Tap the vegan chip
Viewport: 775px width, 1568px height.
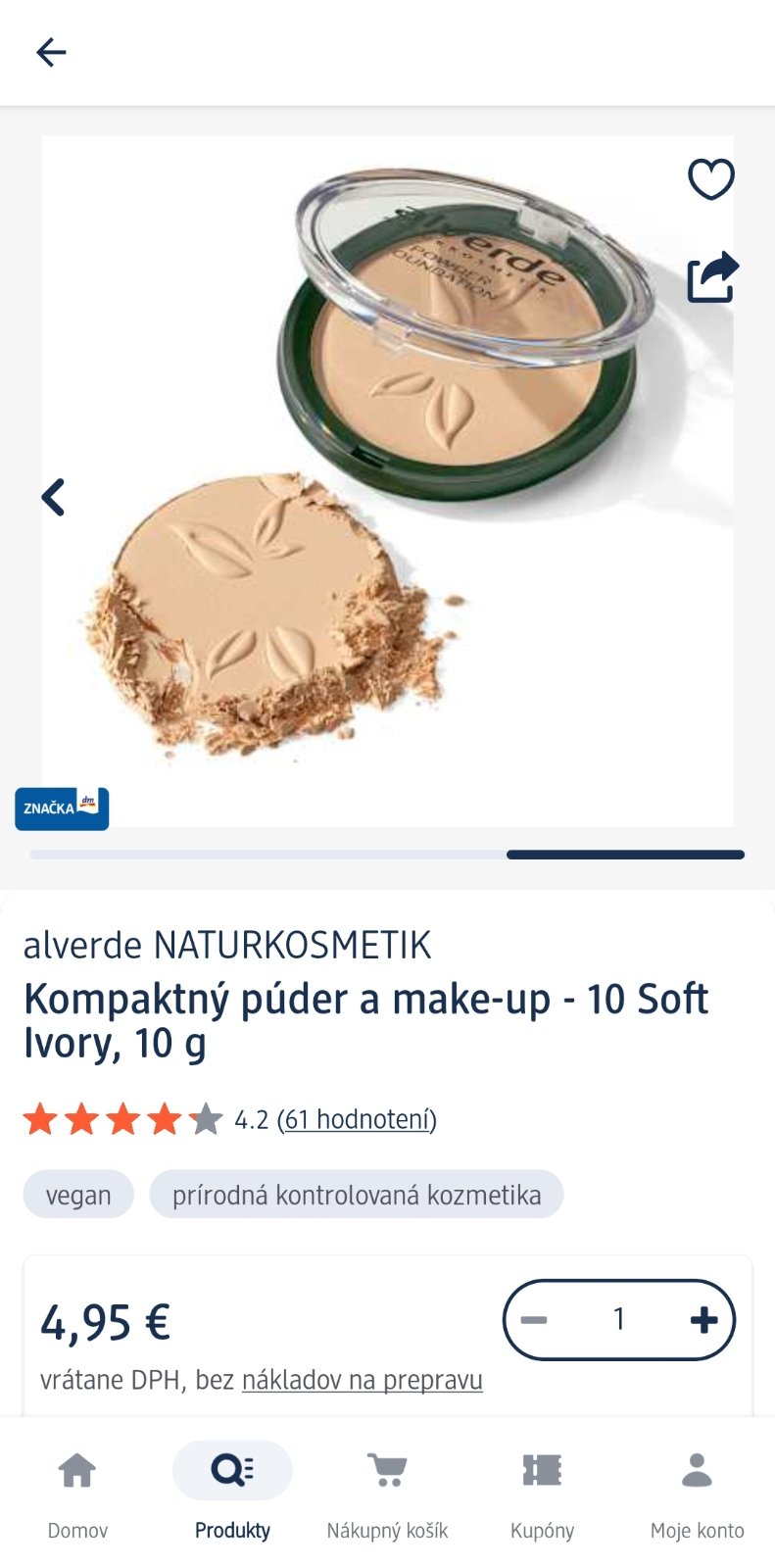(78, 1195)
